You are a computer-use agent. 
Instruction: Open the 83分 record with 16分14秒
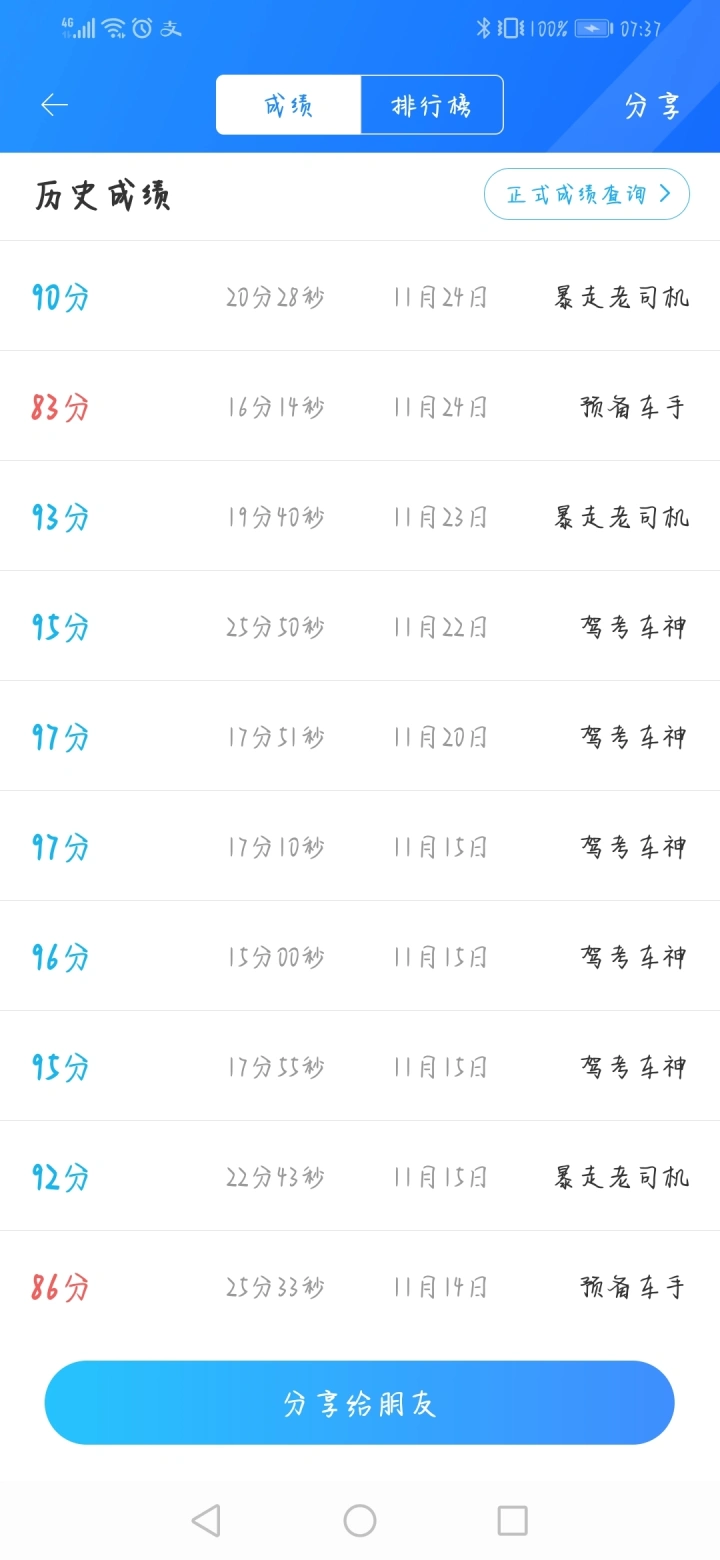(360, 406)
